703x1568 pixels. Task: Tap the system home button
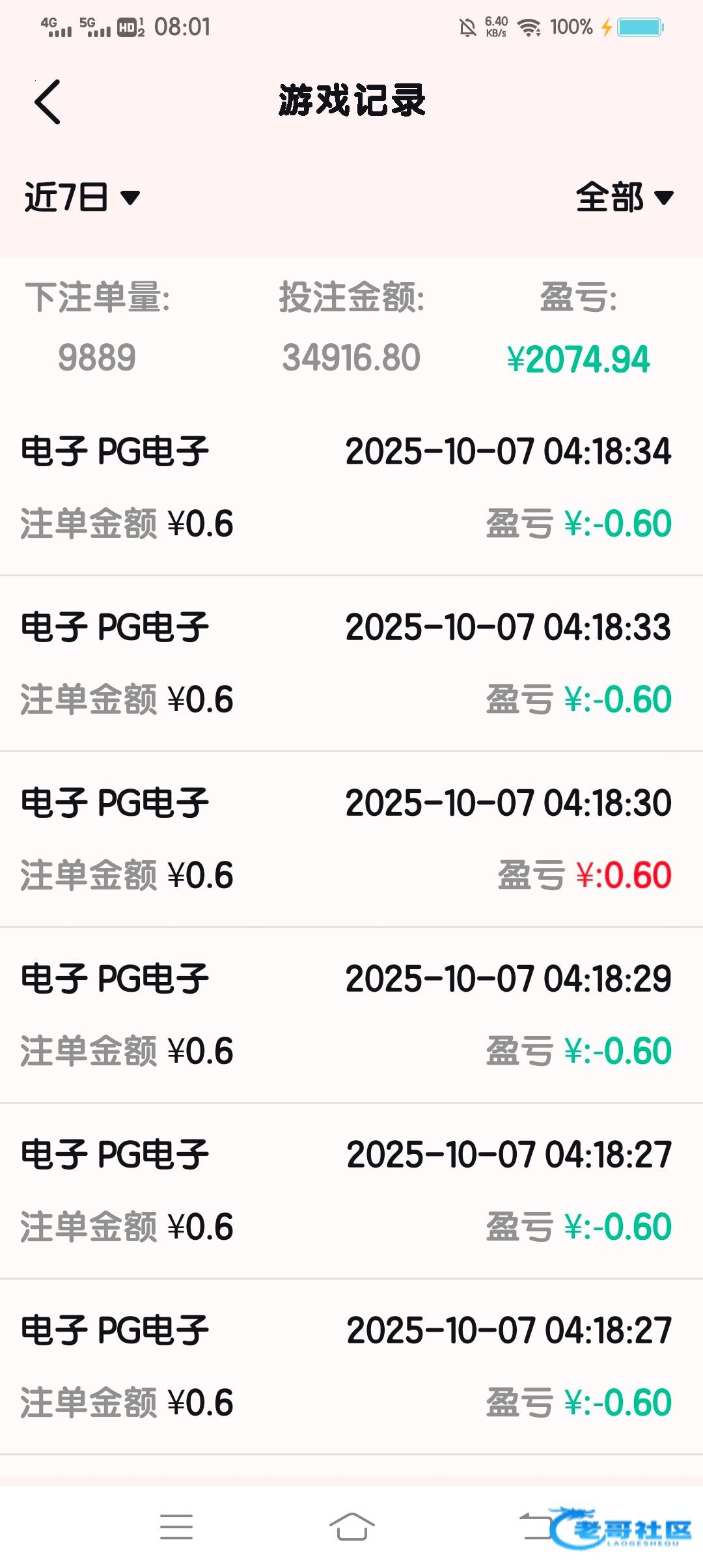coord(351,1526)
